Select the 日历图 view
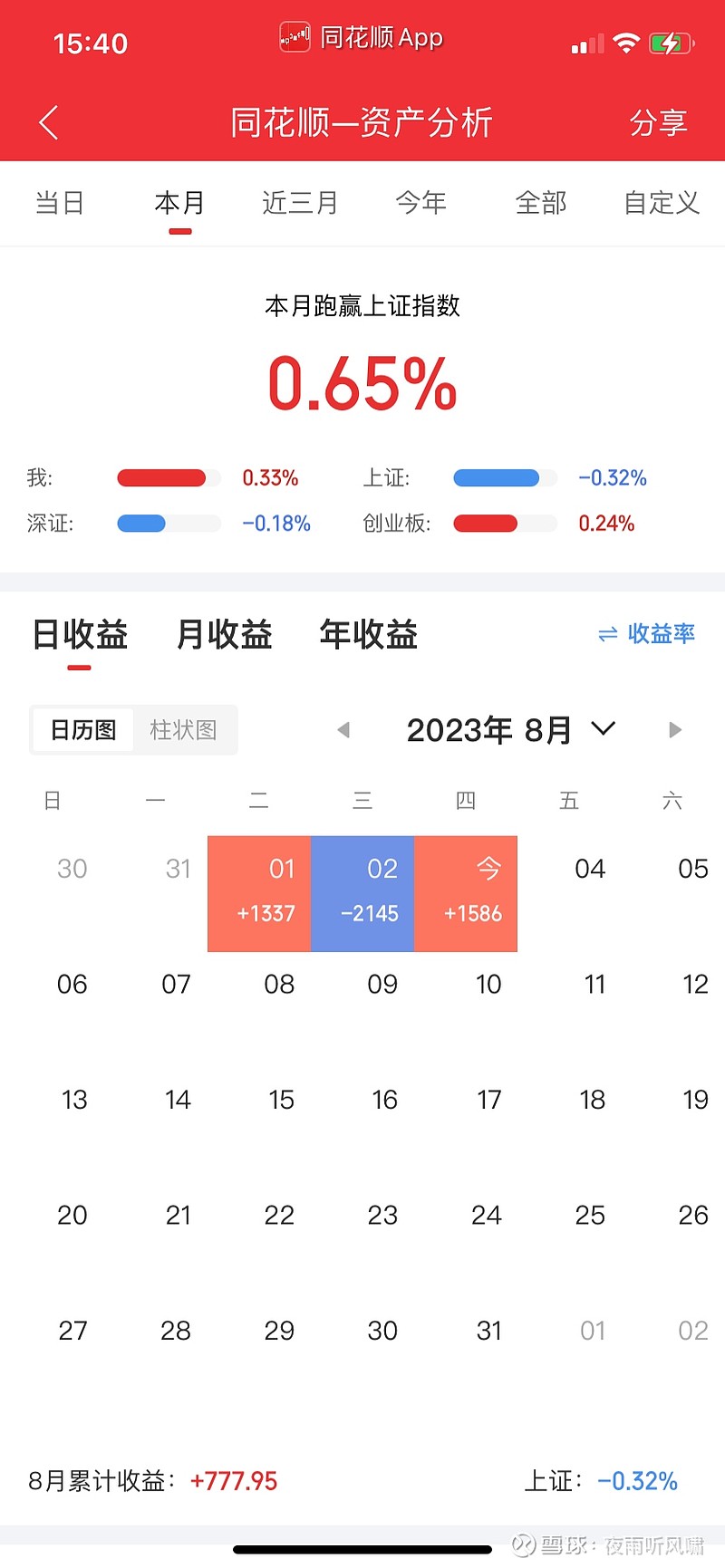 pyautogui.click(x=83, y=730)
